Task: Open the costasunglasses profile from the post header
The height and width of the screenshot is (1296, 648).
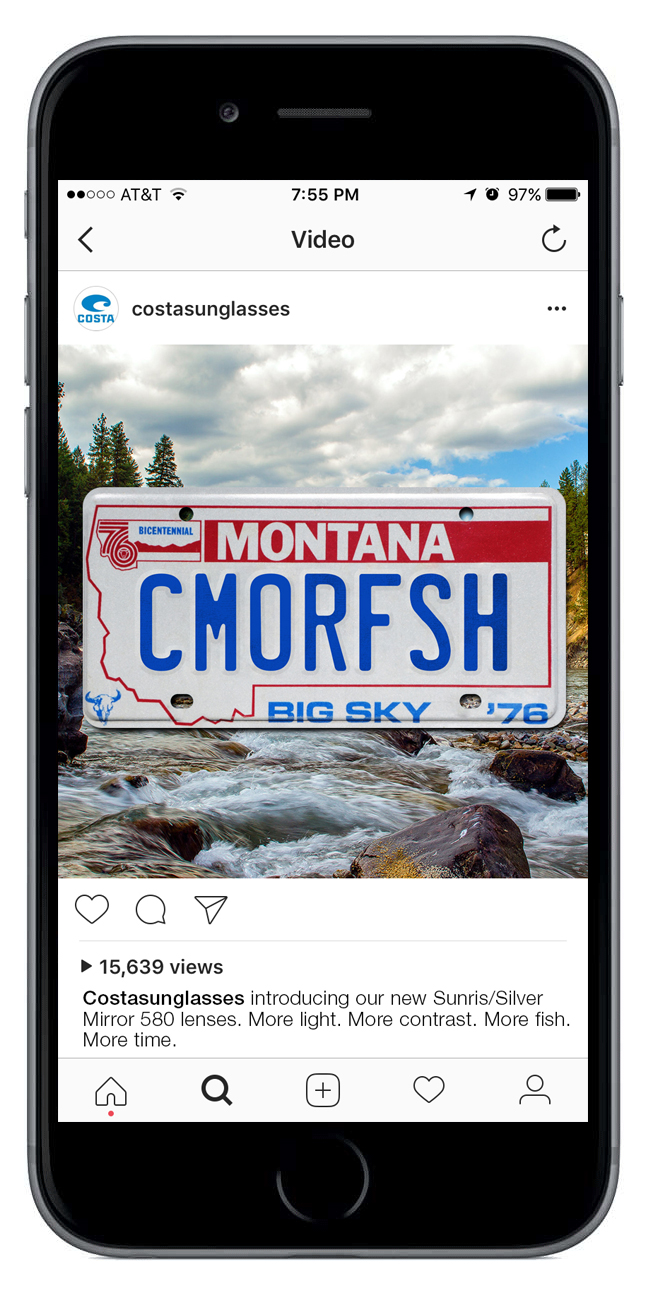Action: pyautogui.click(x=210, y=309)
